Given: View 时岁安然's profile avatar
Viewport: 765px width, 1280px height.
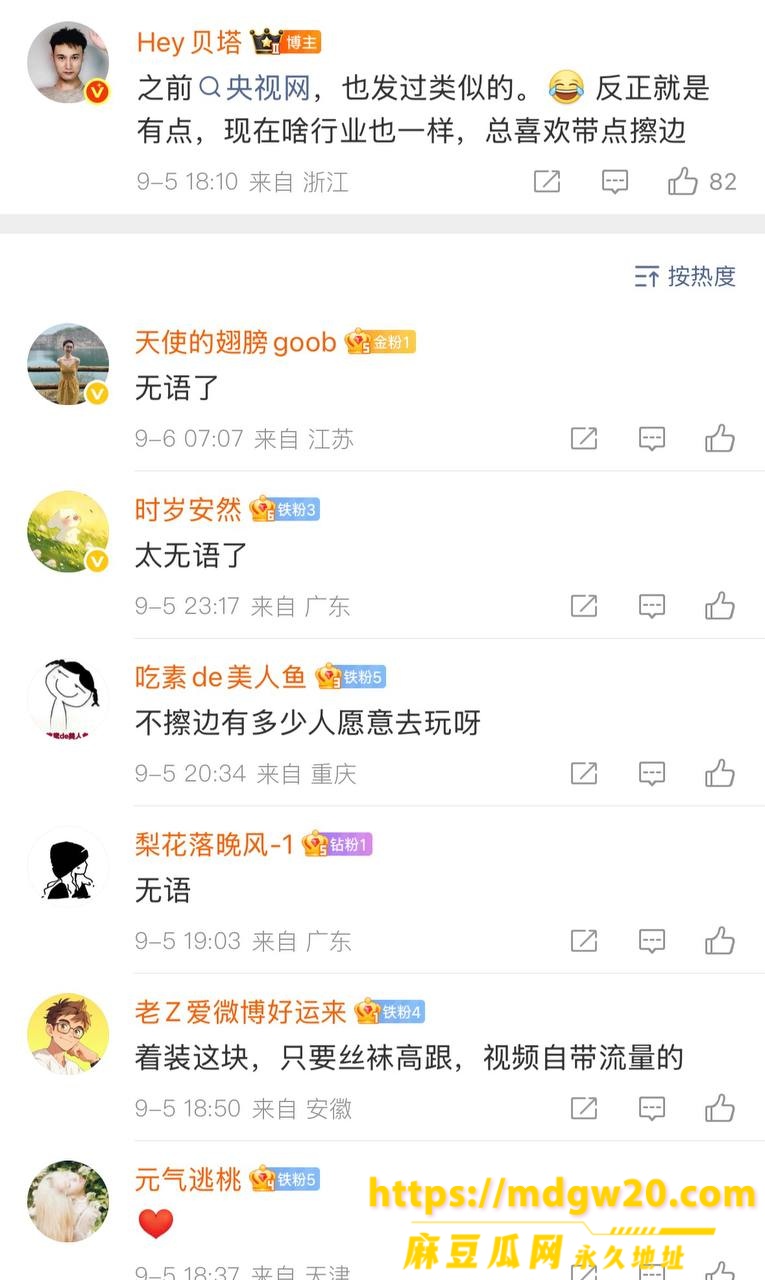Looking at the screenshot, I should (x=68, y=532).
